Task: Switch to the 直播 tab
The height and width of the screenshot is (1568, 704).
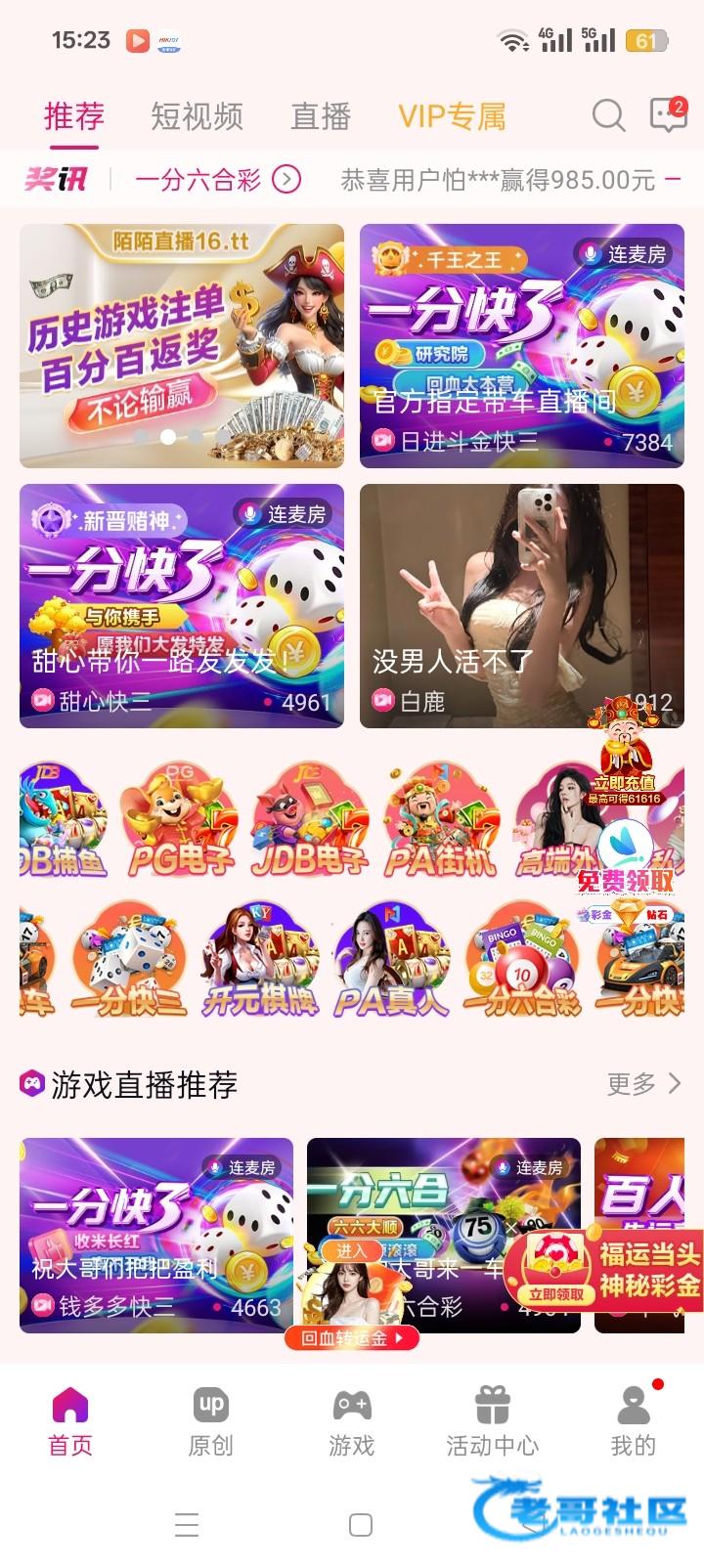Action: click(321, 116)
